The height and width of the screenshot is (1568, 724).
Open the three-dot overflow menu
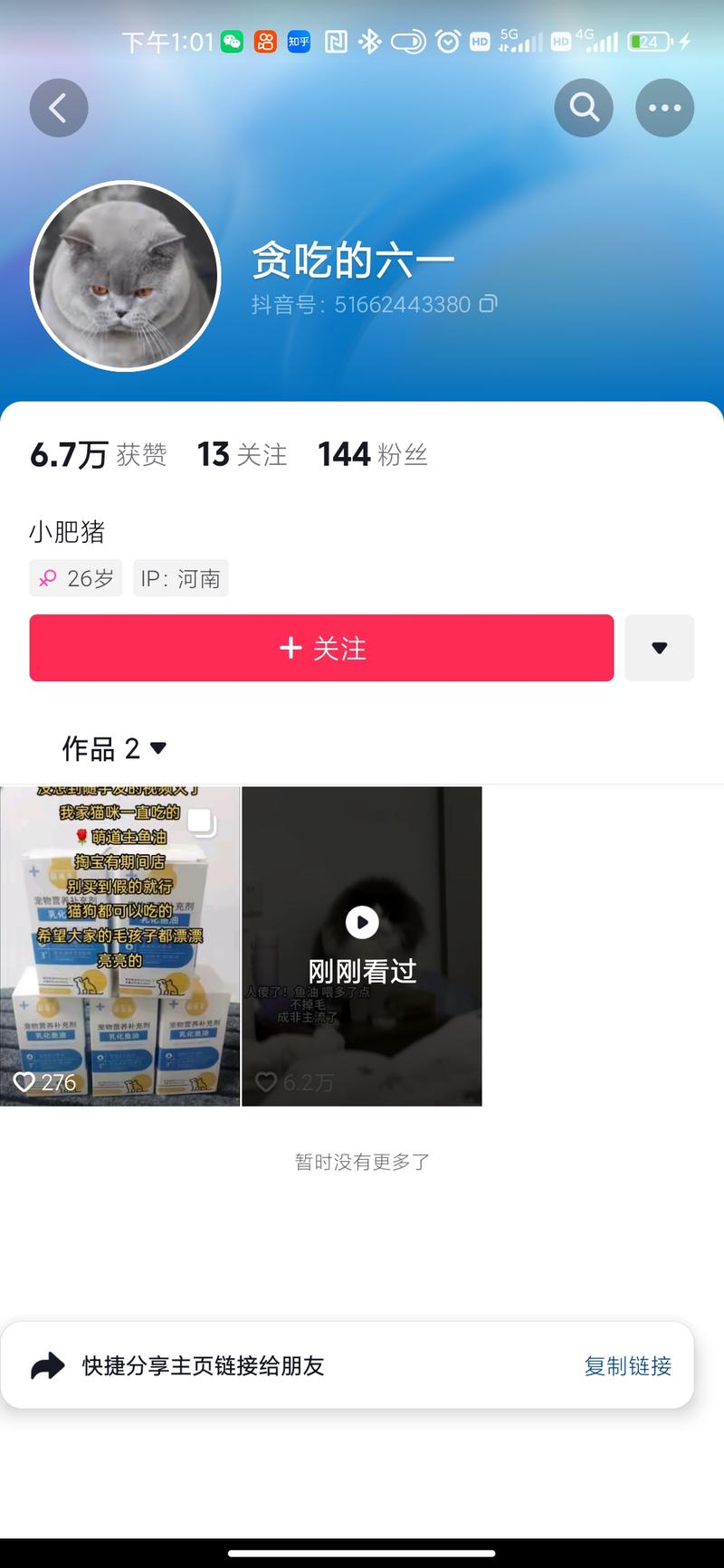pos(665,109)
